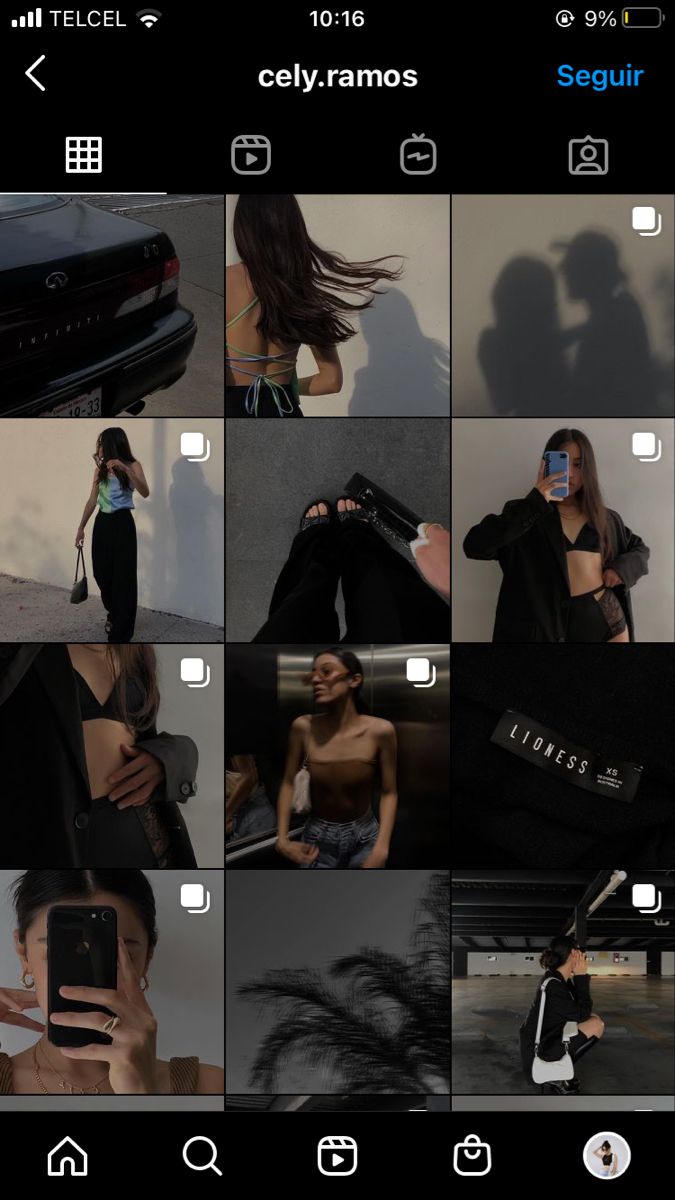
Task: Open the tagged photos tab
Action: pos(588,155)
